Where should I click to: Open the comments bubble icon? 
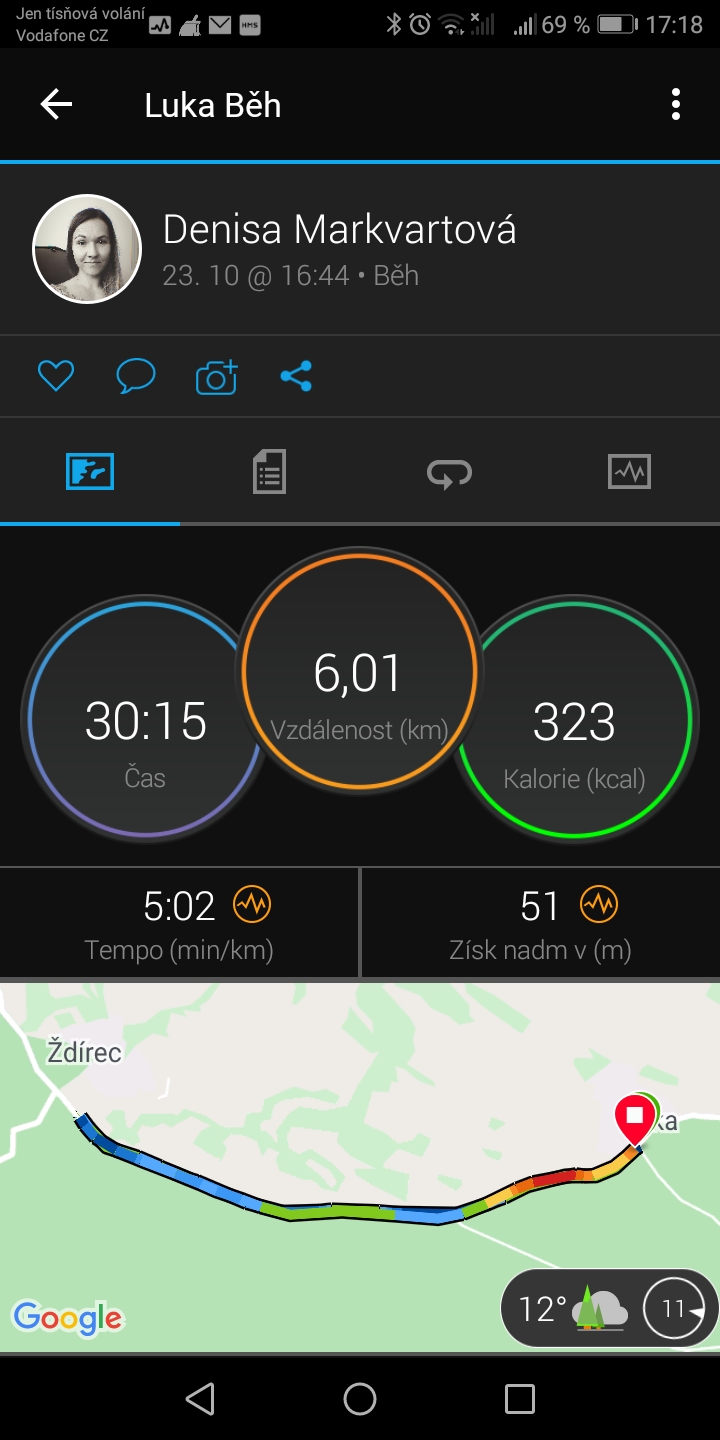click(135, 376)
